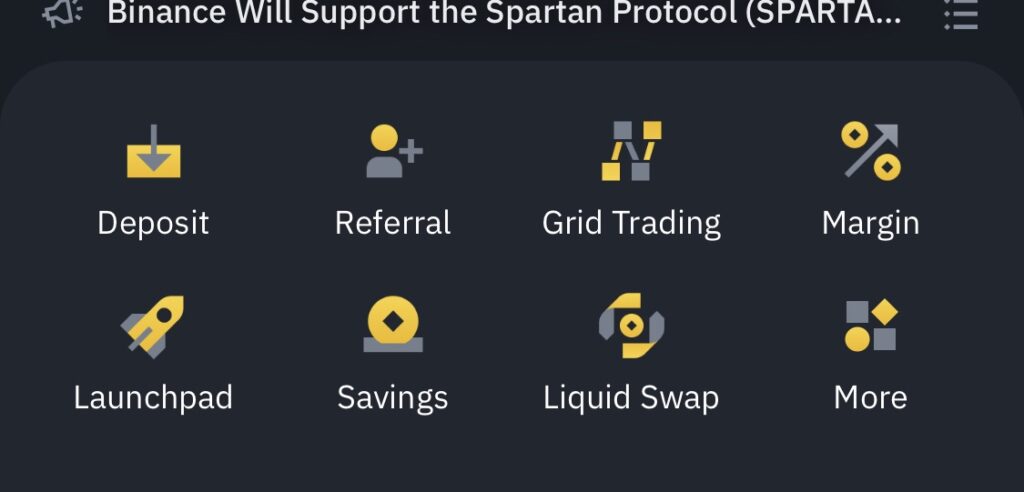1024x492 pixels.
Task: Open the Launchpad section
Action: 153,355
